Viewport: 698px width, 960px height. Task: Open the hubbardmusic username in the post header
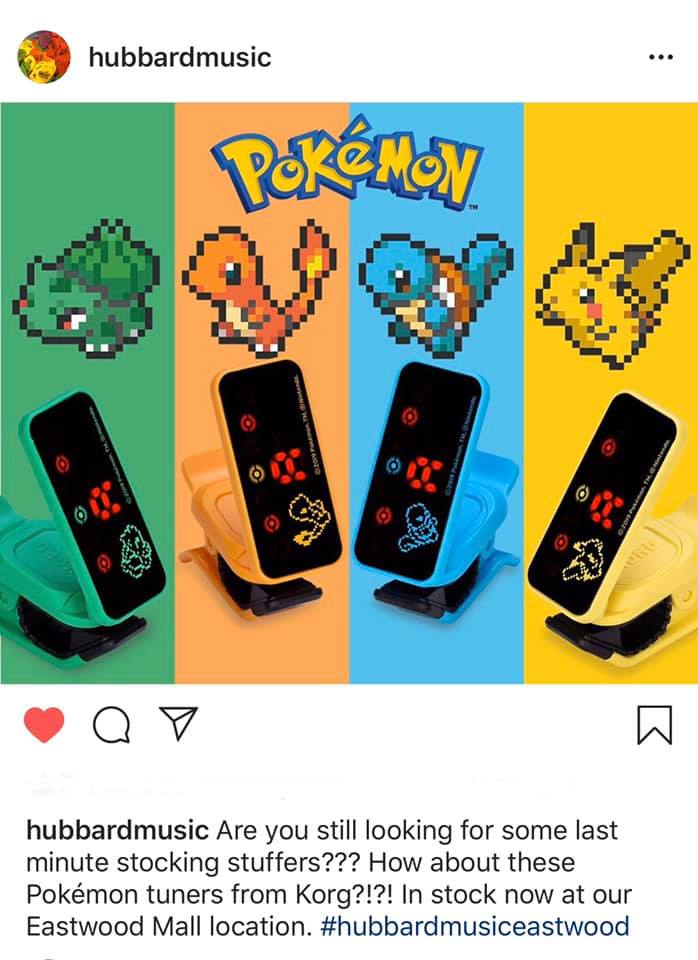tap(180, 57)
